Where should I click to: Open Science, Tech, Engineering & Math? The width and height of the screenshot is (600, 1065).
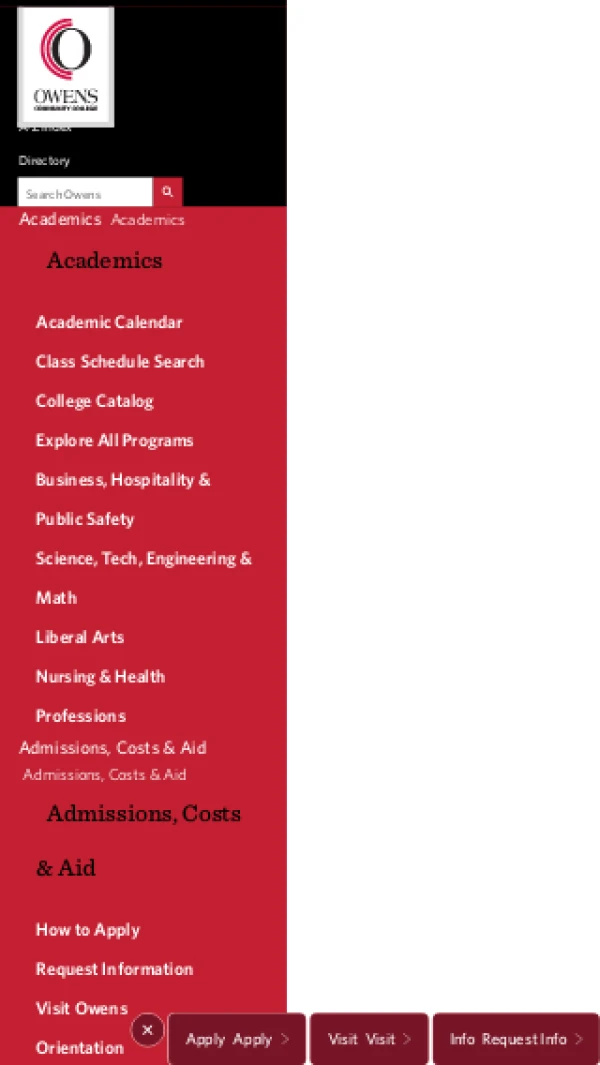click(x=143, y=578)
